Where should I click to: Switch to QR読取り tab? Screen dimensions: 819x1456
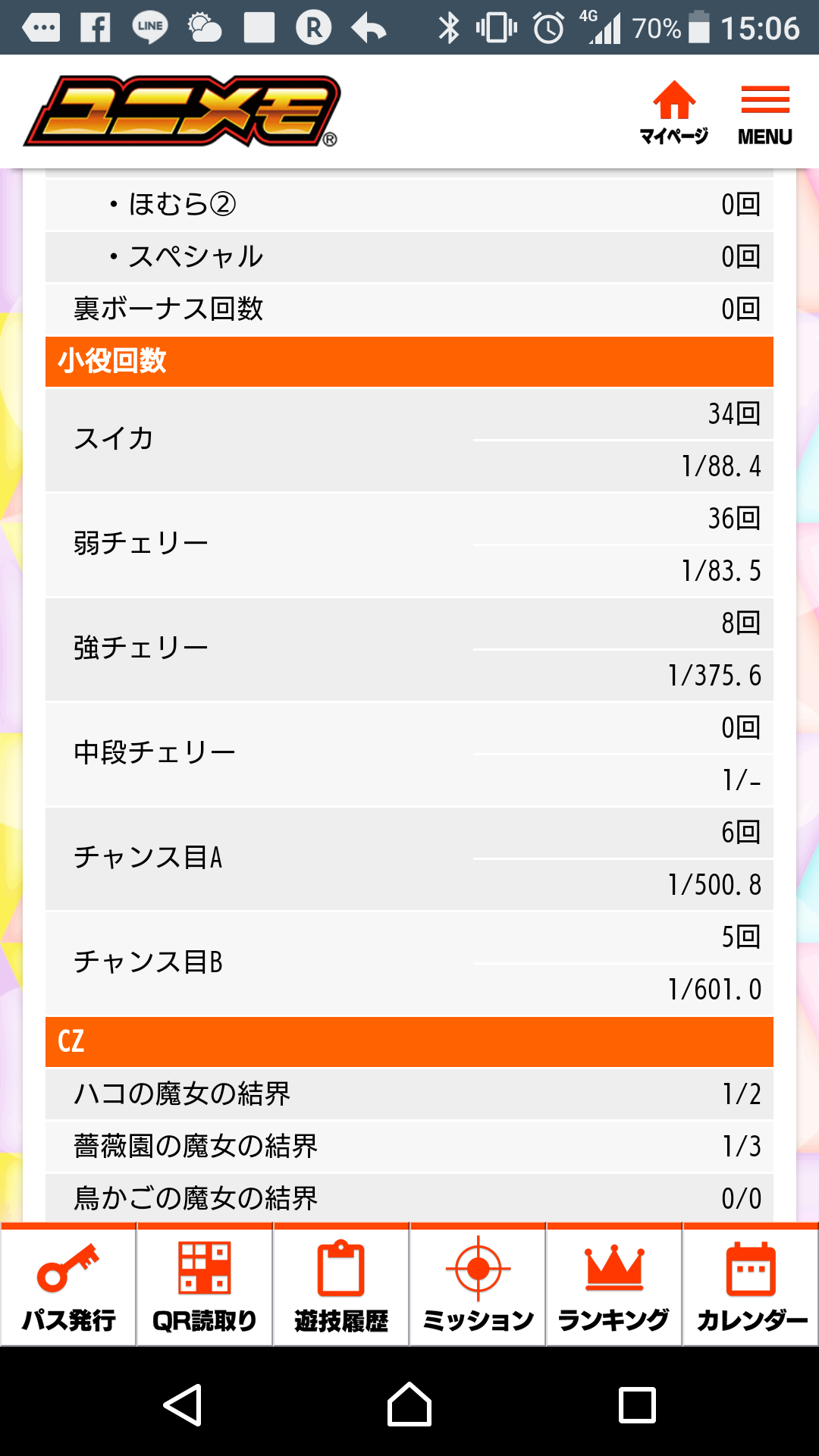(x=205, y=1285)
